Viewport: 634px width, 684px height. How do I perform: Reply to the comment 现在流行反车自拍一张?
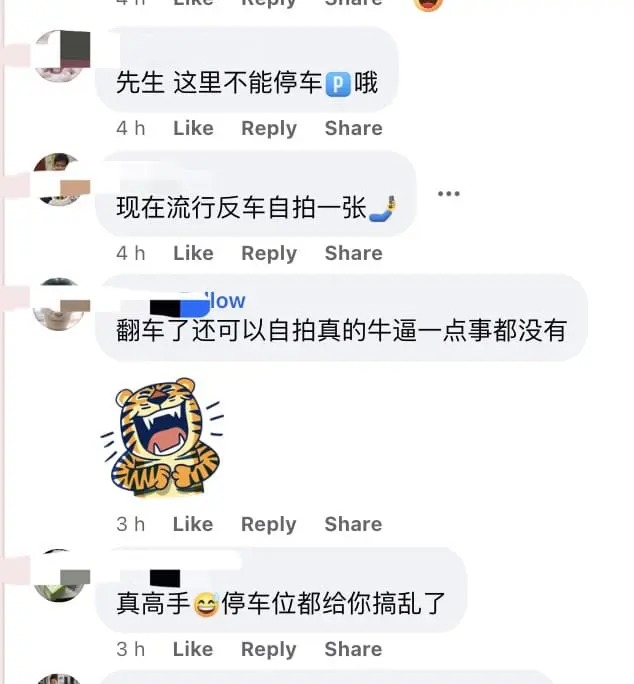click(x=268, y=253)
